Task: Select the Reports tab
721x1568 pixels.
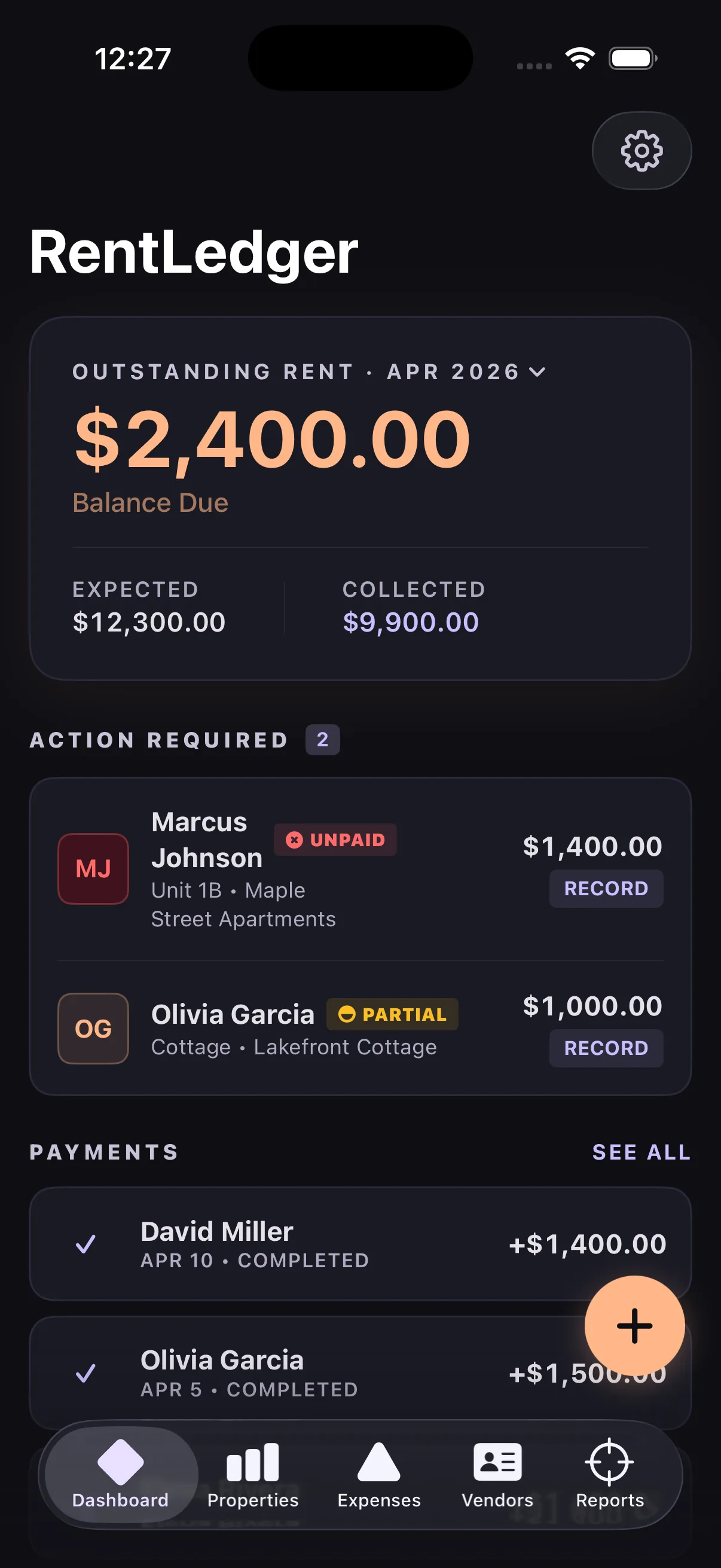Action: click(x=610, y=1474)
